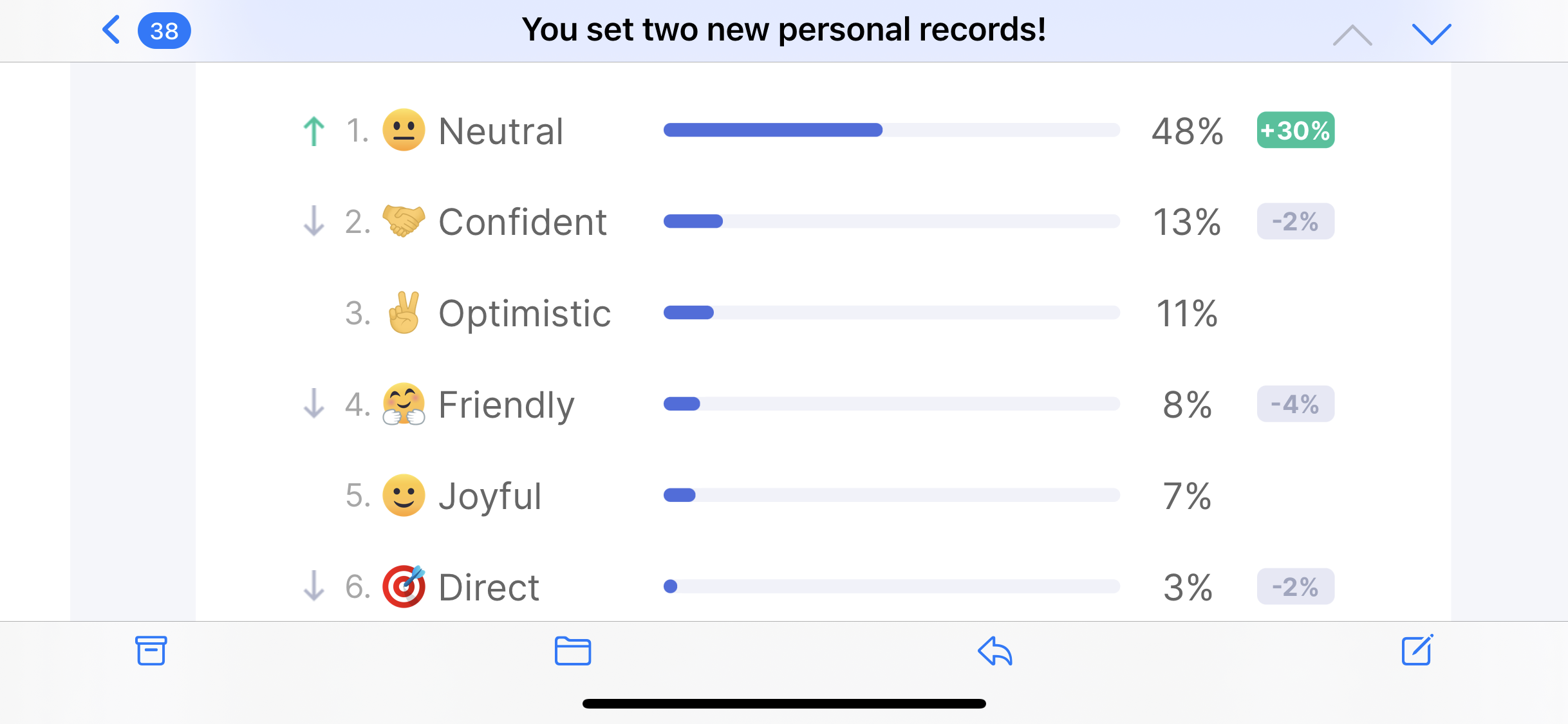Jump to the next message
The image size is (1568, 724).
1431,33
